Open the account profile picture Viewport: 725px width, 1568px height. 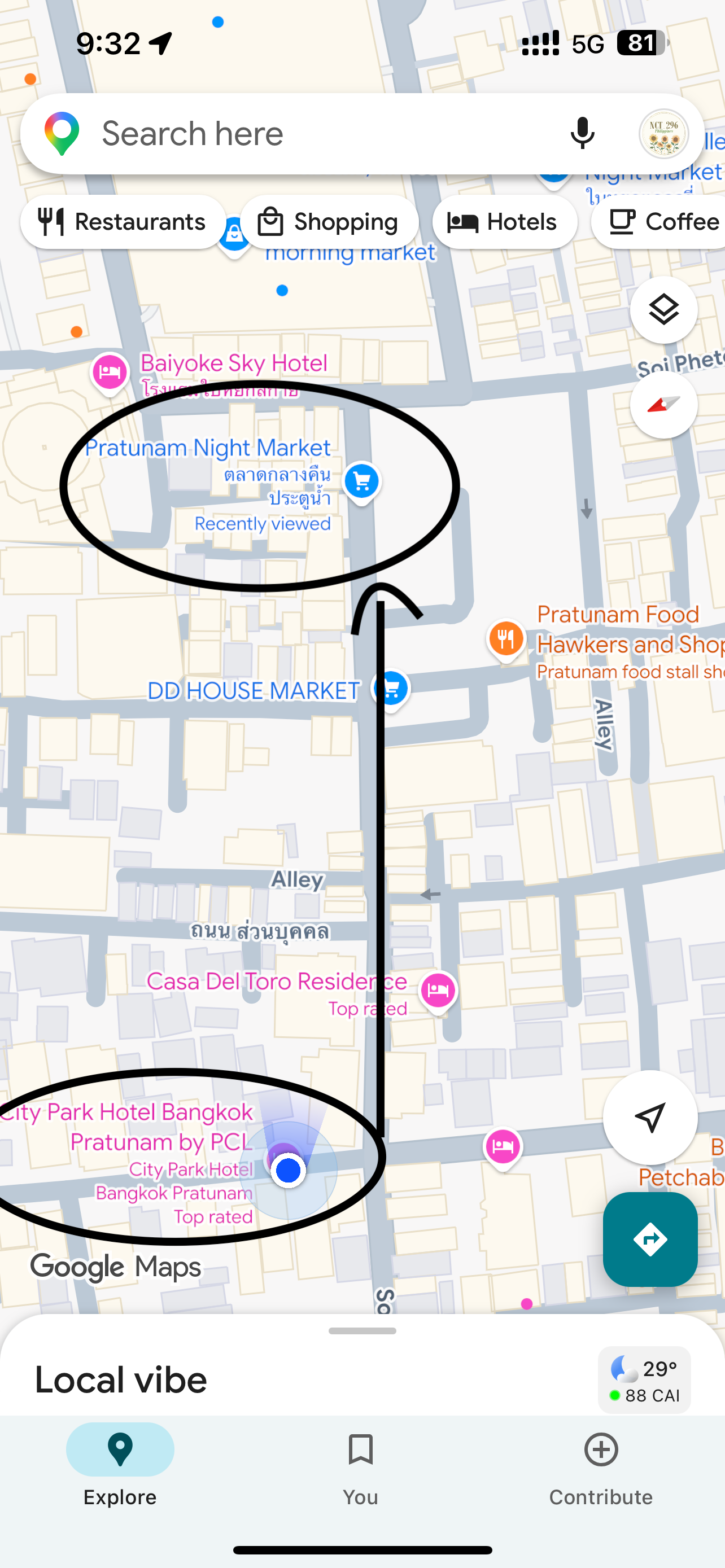(x=663, y=134)
